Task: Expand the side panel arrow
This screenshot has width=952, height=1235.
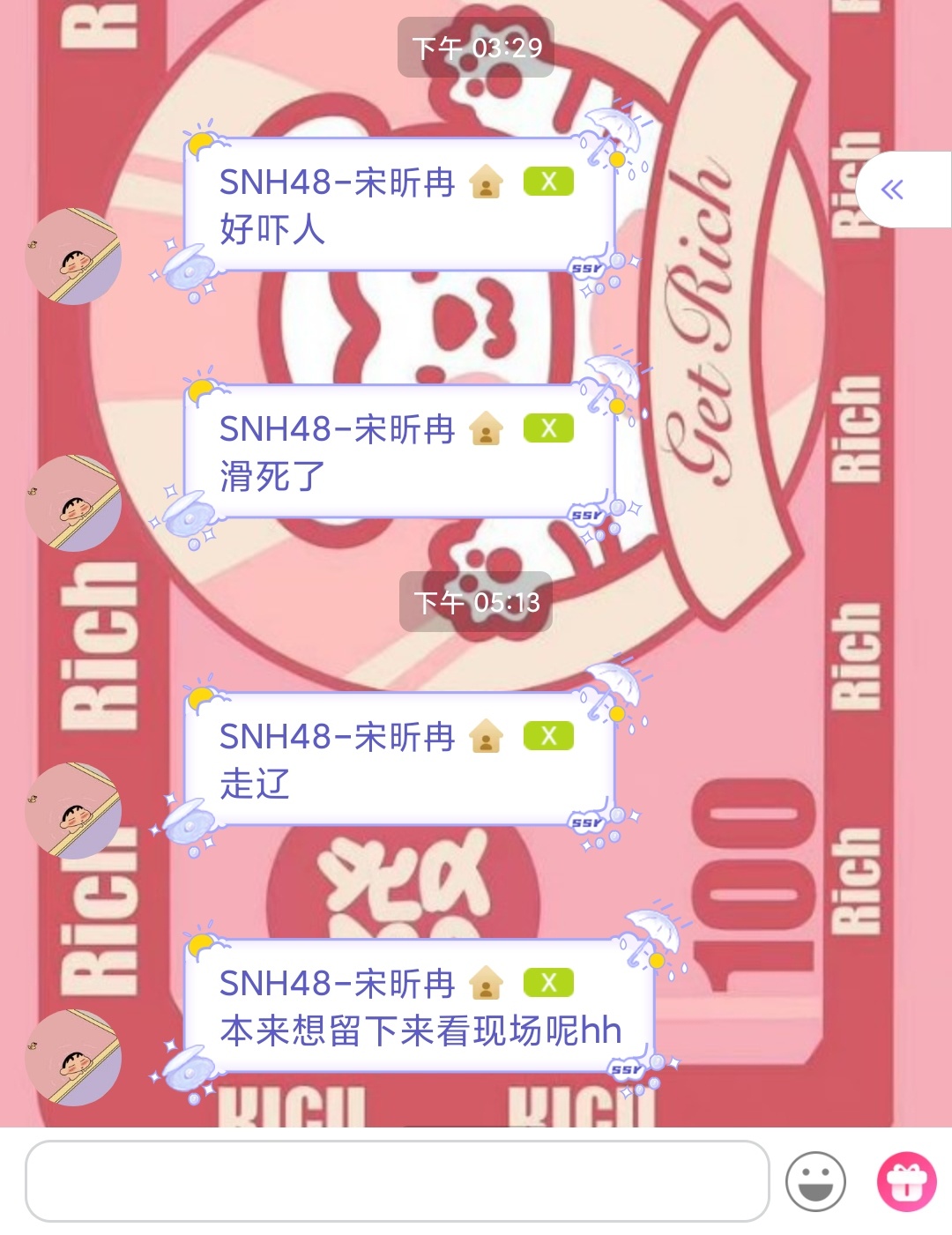Action: [893, 190]
